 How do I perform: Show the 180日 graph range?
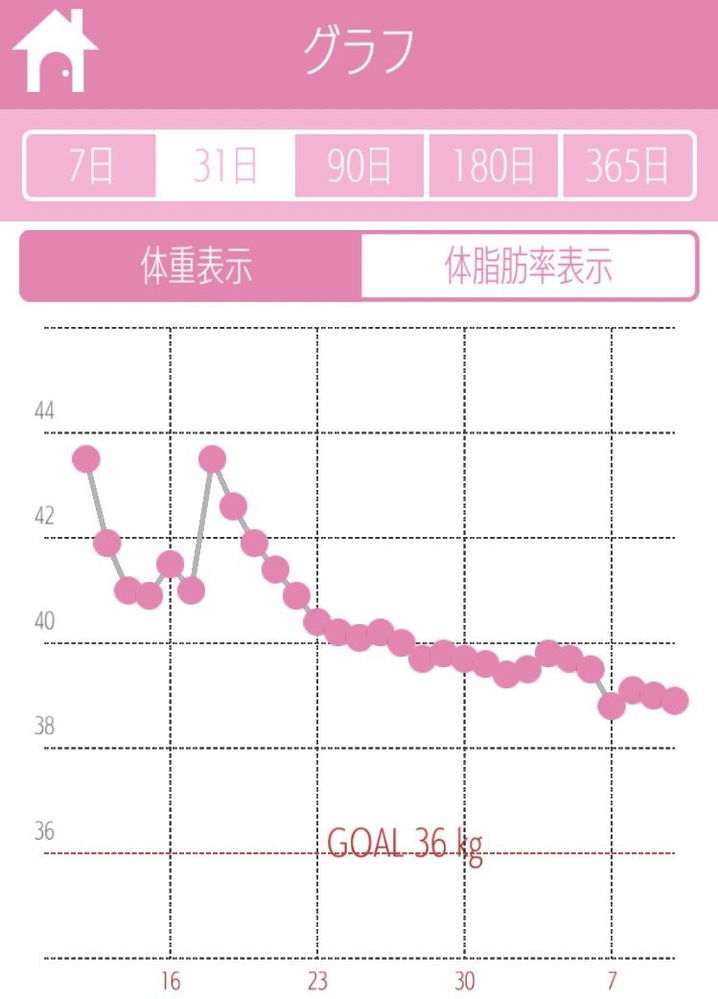pyautogui.click(x=494, y=166)
